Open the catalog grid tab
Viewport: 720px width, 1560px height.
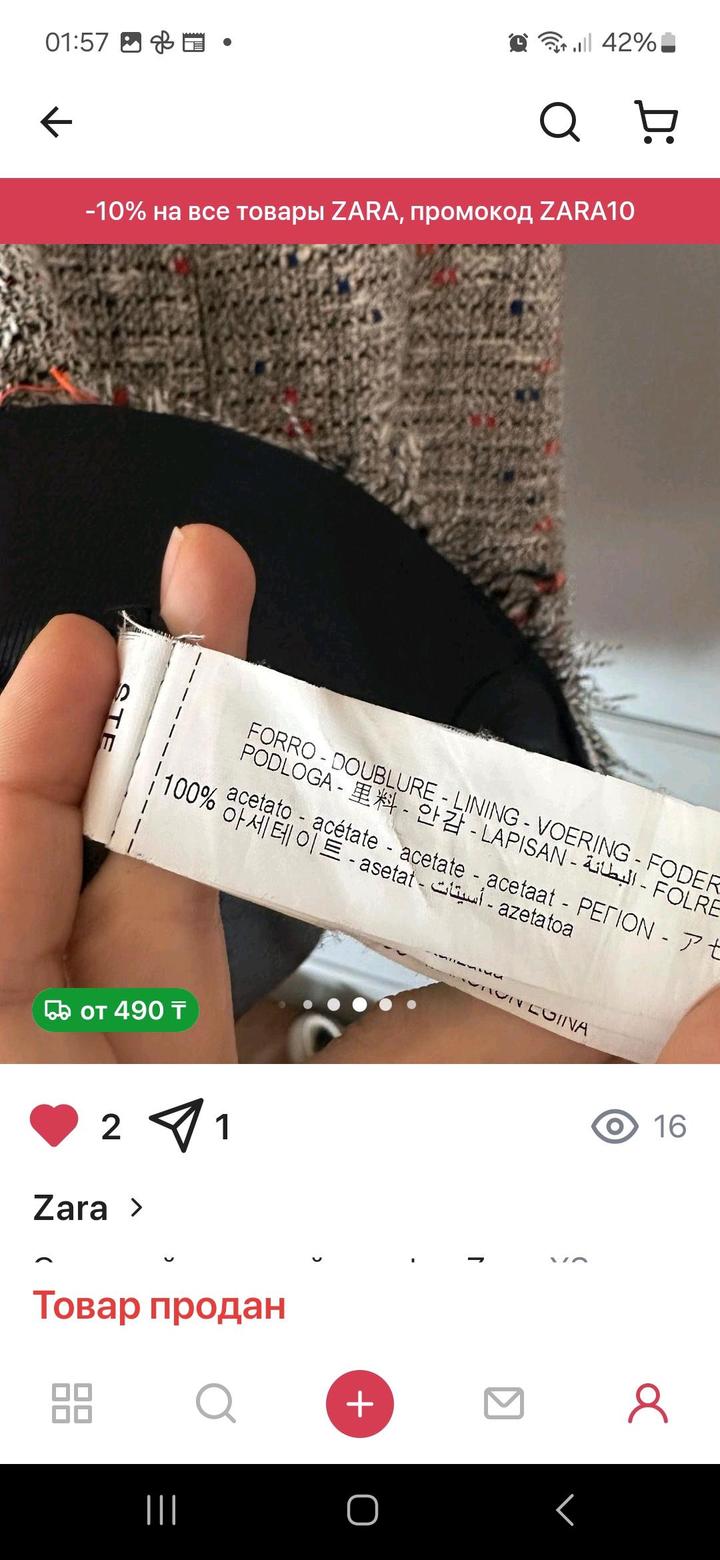point(72,1403)
